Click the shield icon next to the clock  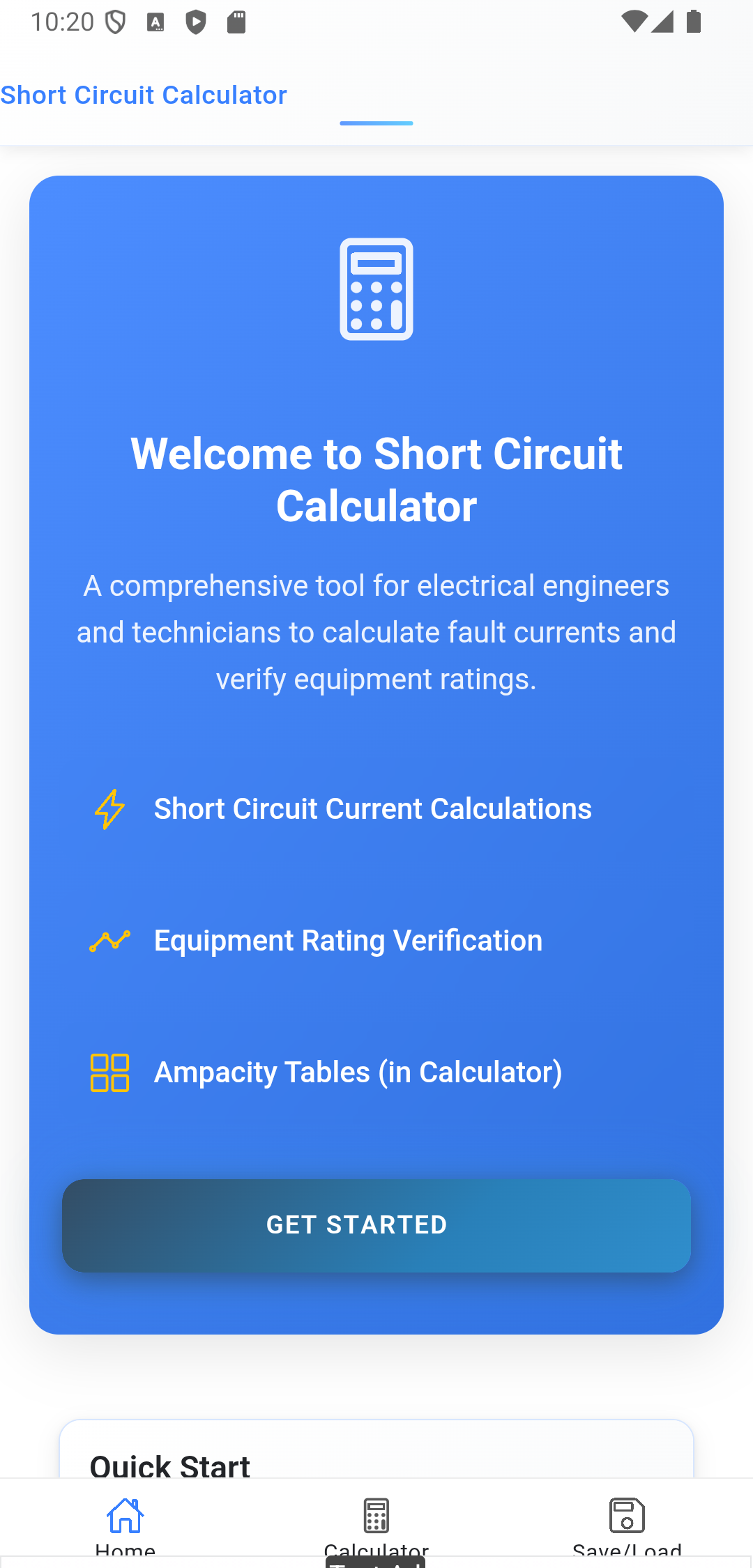[116, 21]
